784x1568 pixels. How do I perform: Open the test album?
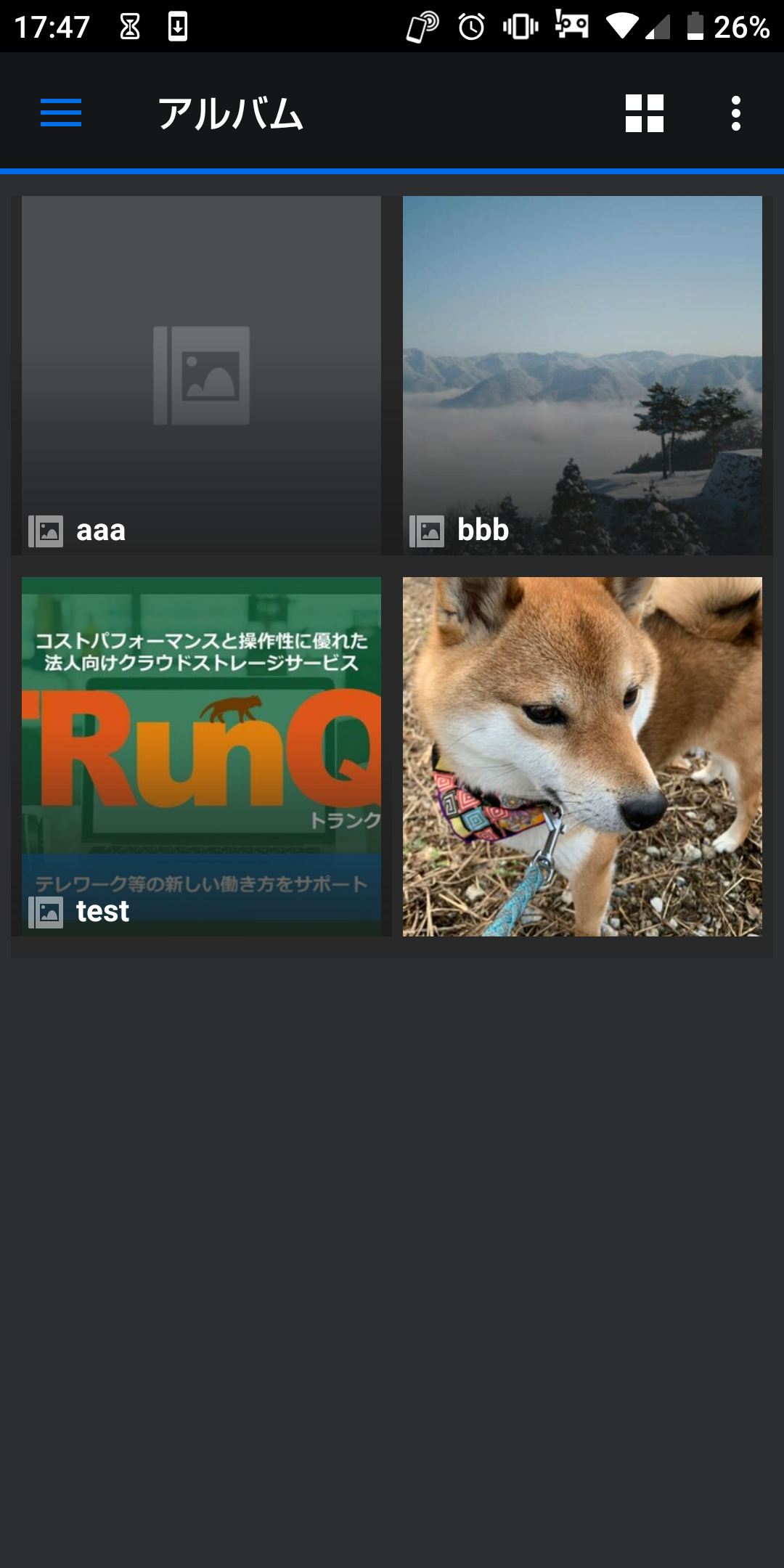pyautogui.click(x=201, y=756)
